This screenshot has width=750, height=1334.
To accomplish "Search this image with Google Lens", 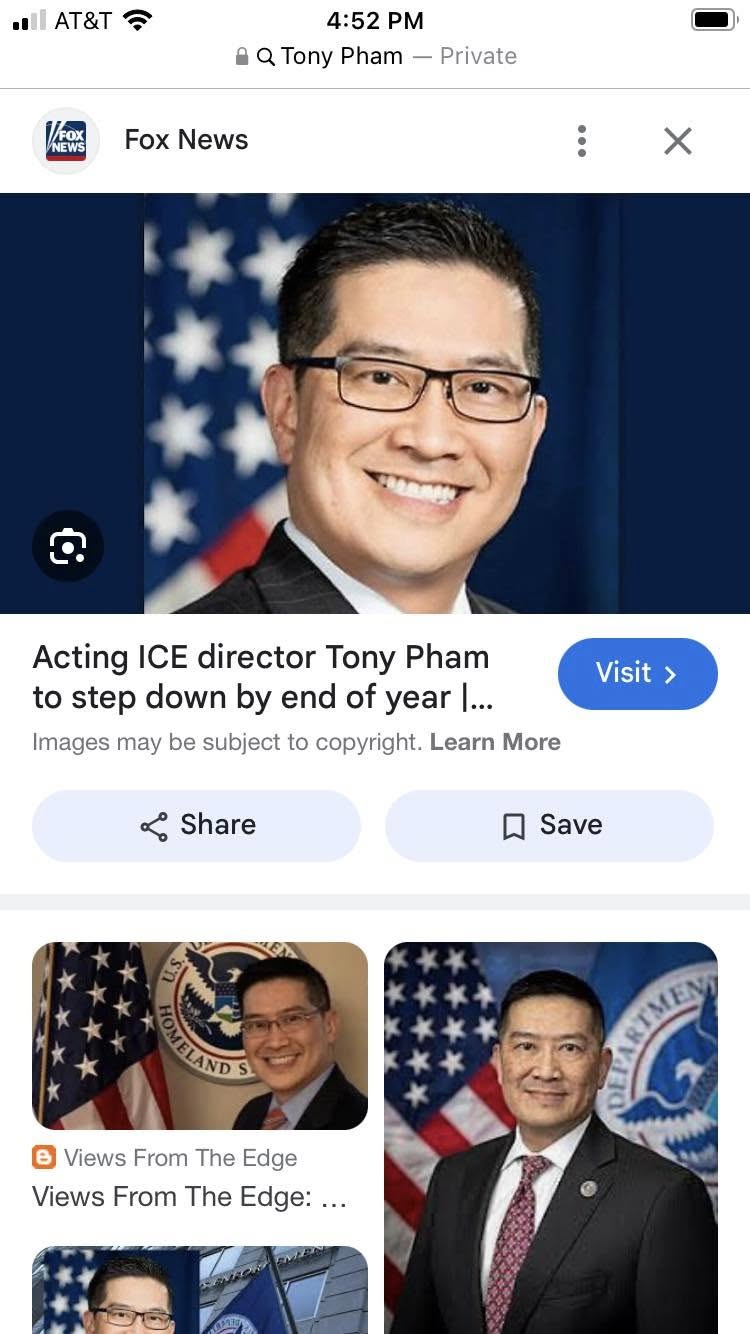I will coord(68,546).
